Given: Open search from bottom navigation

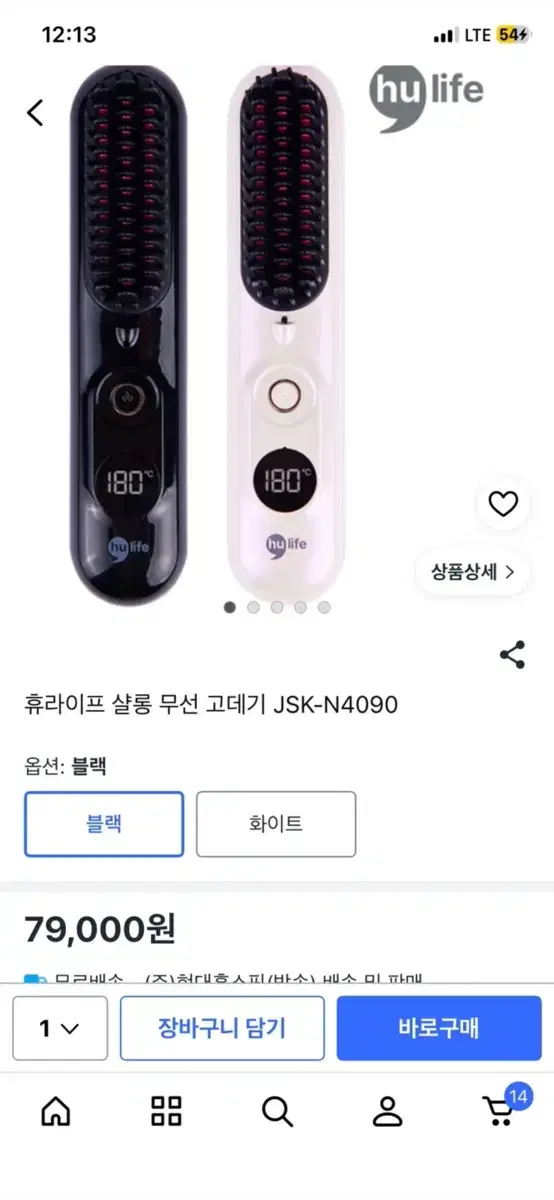Looking at the screenshot, I should (277, 1111).
